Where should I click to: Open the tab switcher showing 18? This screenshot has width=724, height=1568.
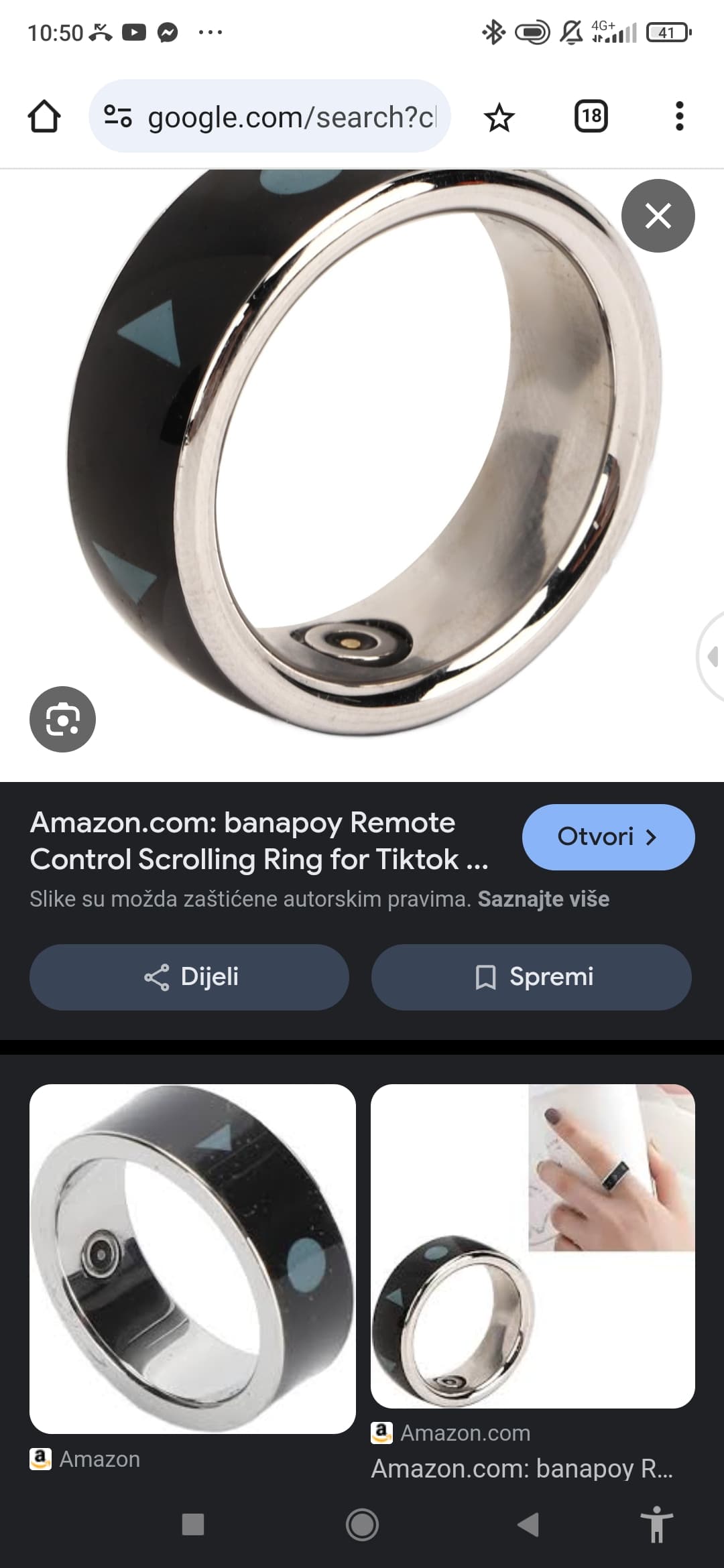pos(591,117)
